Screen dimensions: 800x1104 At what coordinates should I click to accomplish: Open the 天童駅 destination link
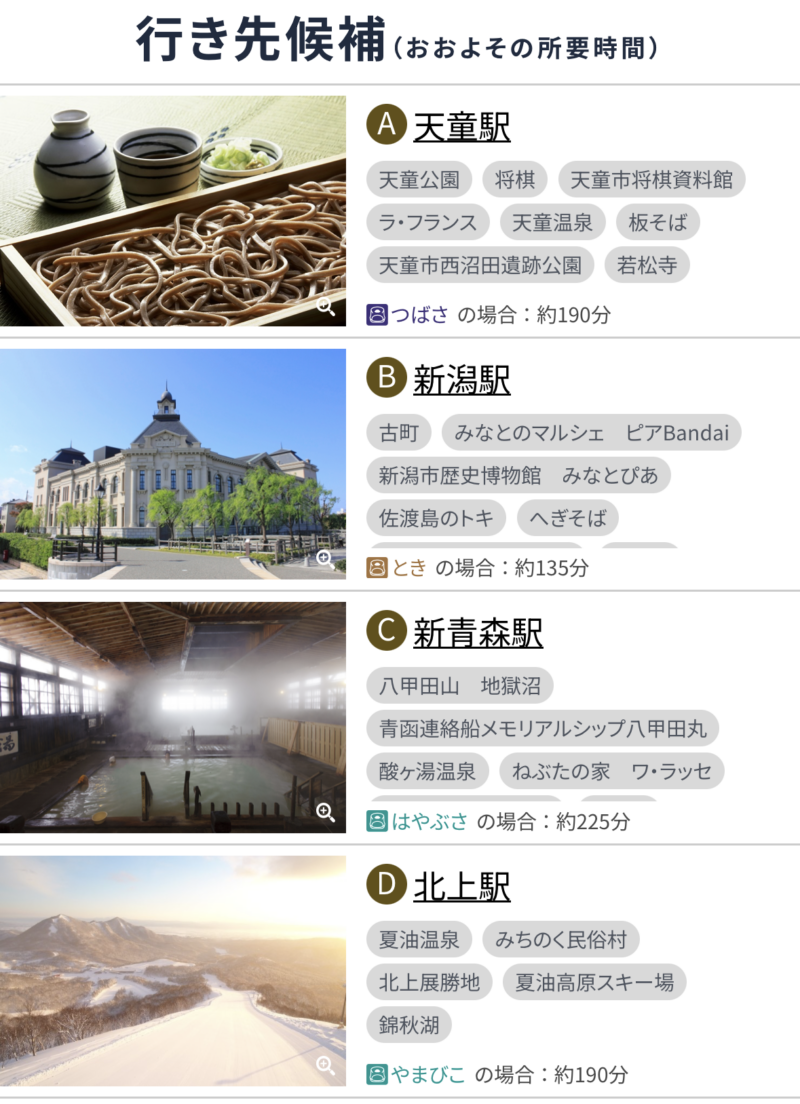(461, 127)
